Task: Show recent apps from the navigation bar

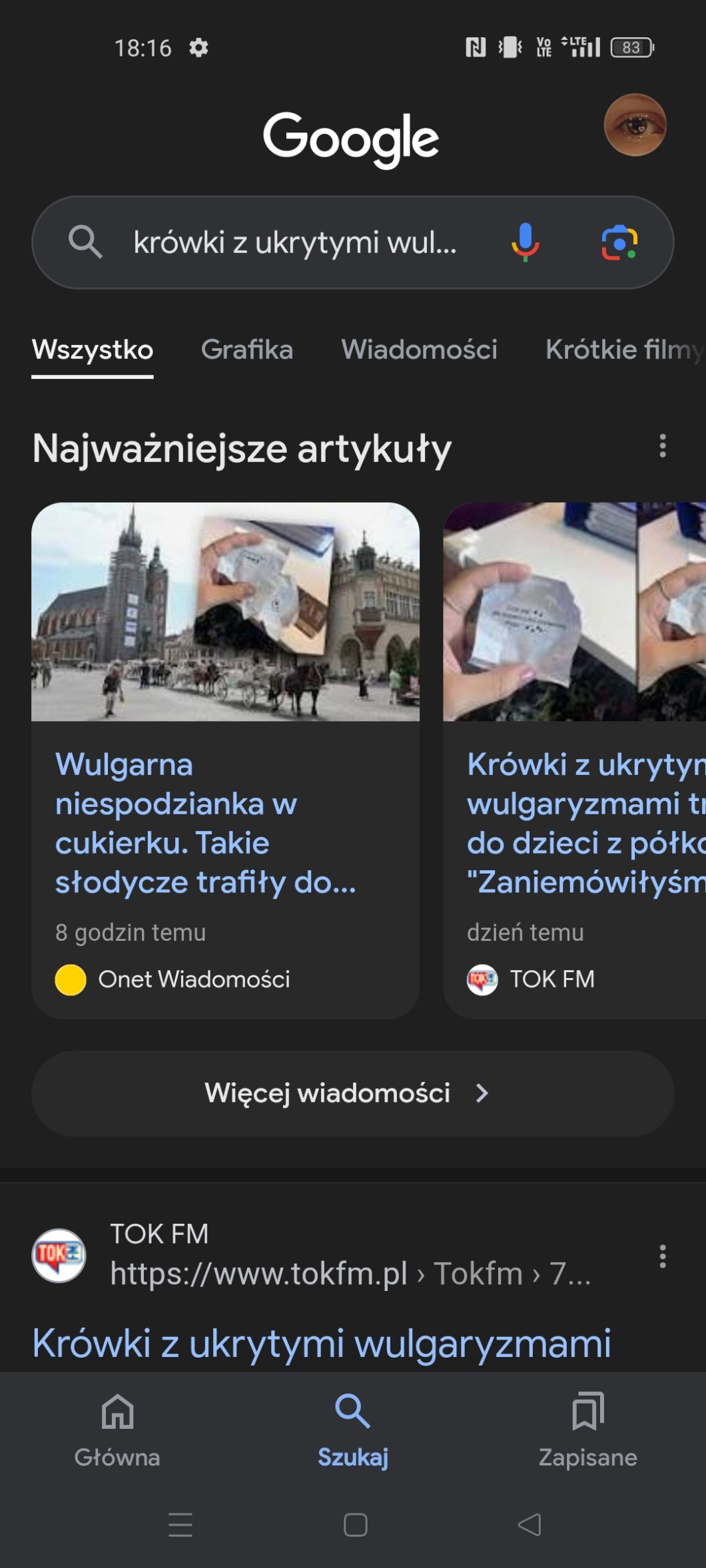Action: (x=180, y=1525)
